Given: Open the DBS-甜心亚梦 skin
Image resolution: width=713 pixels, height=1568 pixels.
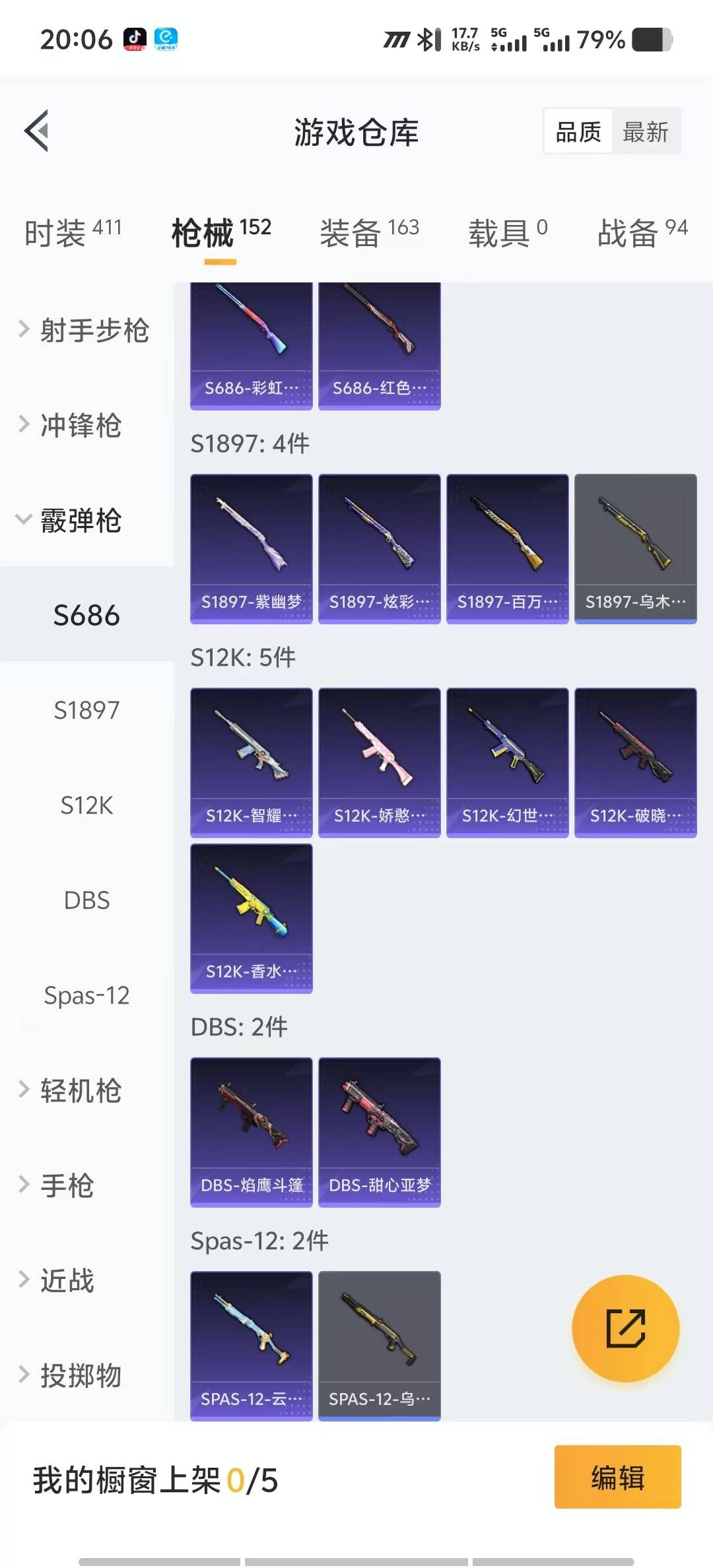Looking at the screenshot, I should [379, 1132].
